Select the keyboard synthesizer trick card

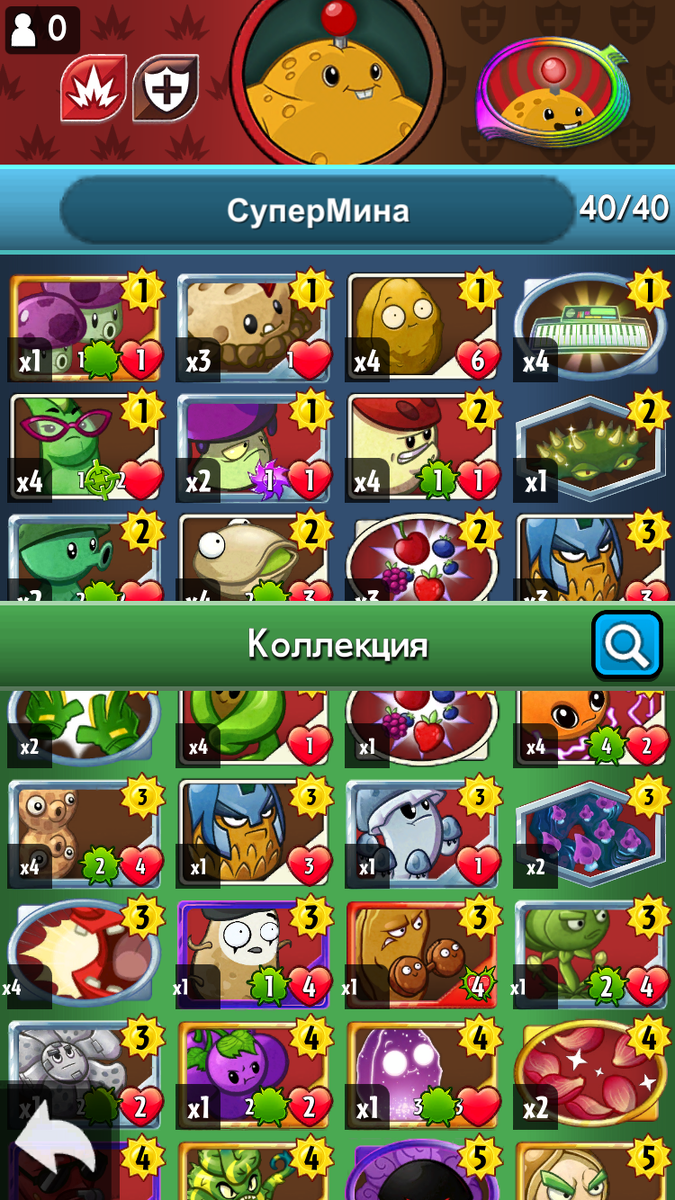(590, 327)
